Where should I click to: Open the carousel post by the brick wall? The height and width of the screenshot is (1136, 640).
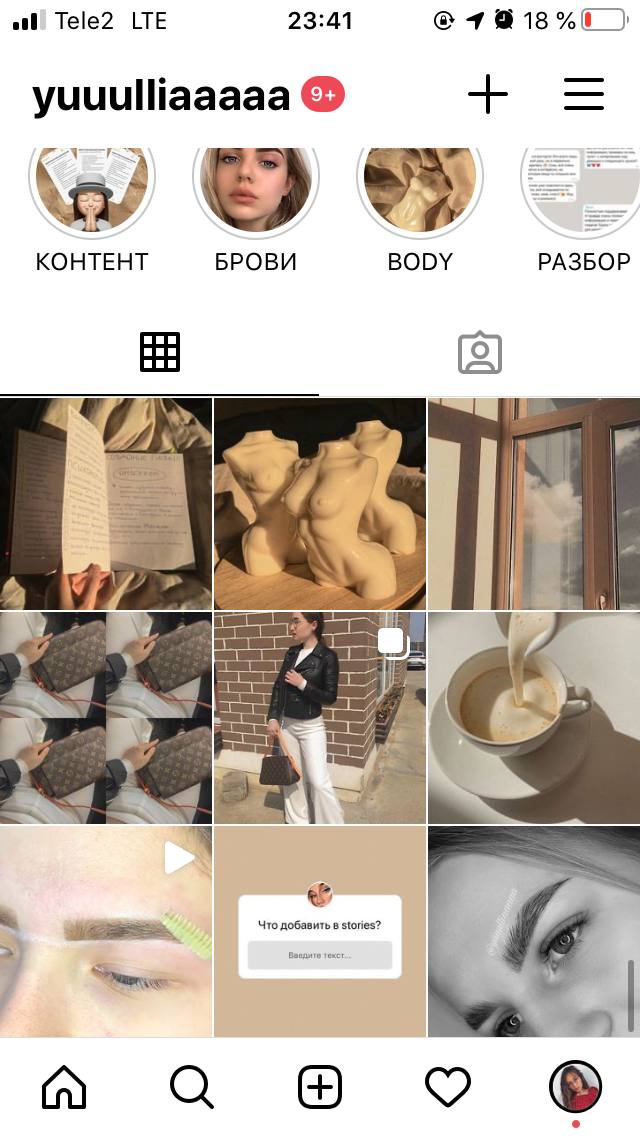point(320,718)
